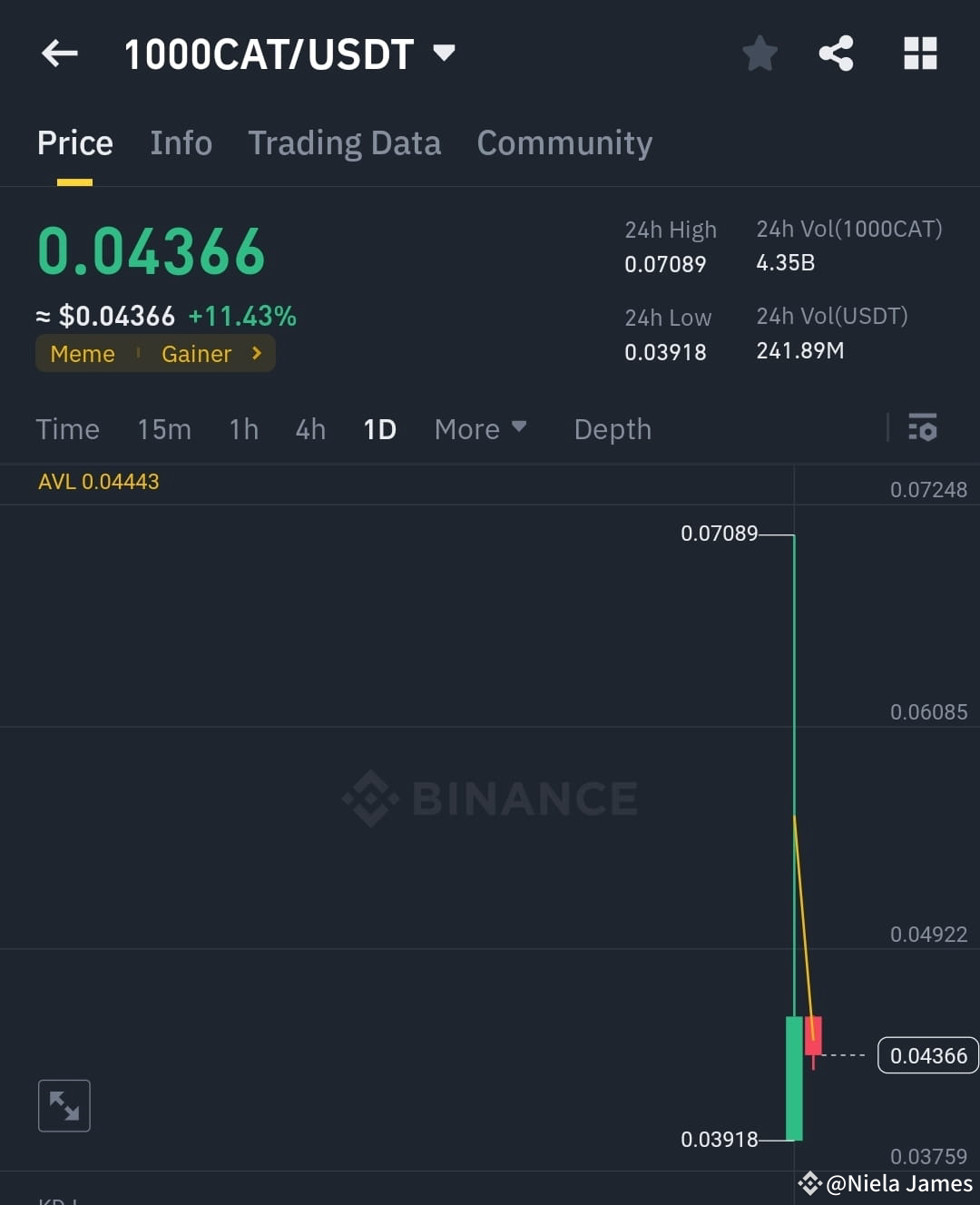
Task: Switch to the Trading Data tab
Action: [345, 142]
